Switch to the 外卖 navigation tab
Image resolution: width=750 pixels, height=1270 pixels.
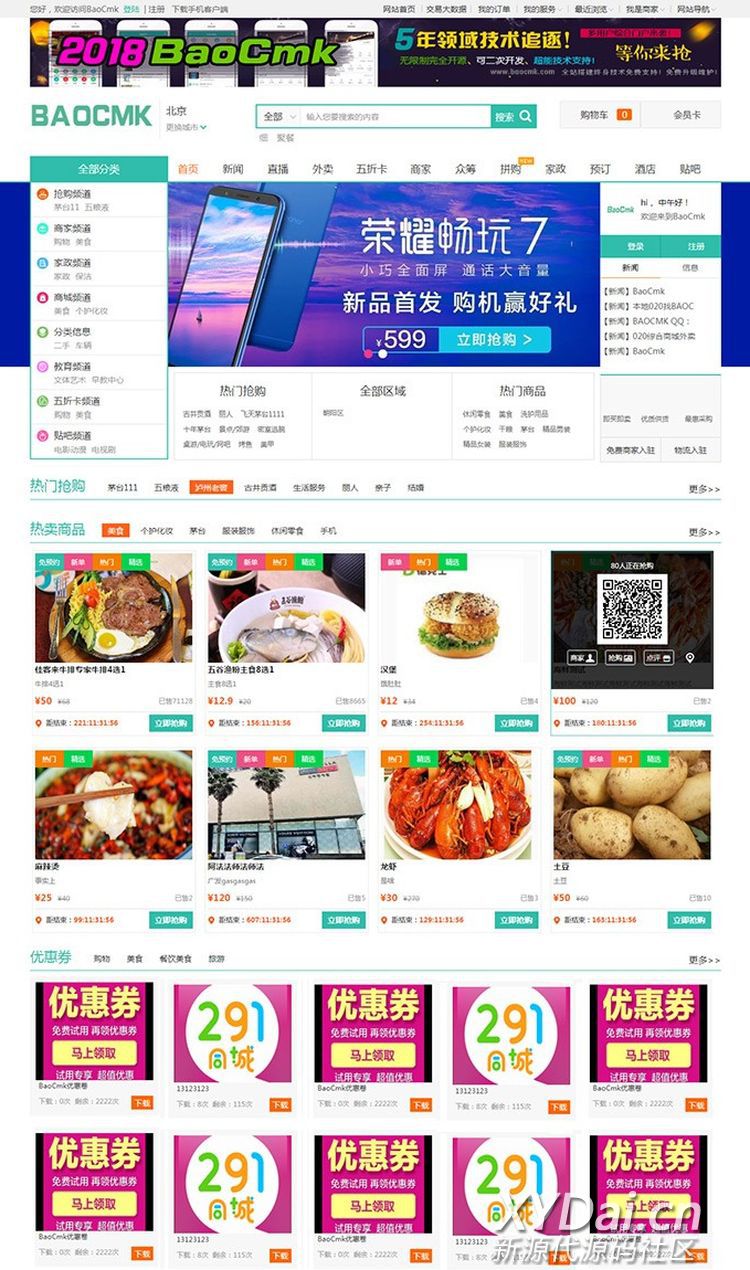323,169
